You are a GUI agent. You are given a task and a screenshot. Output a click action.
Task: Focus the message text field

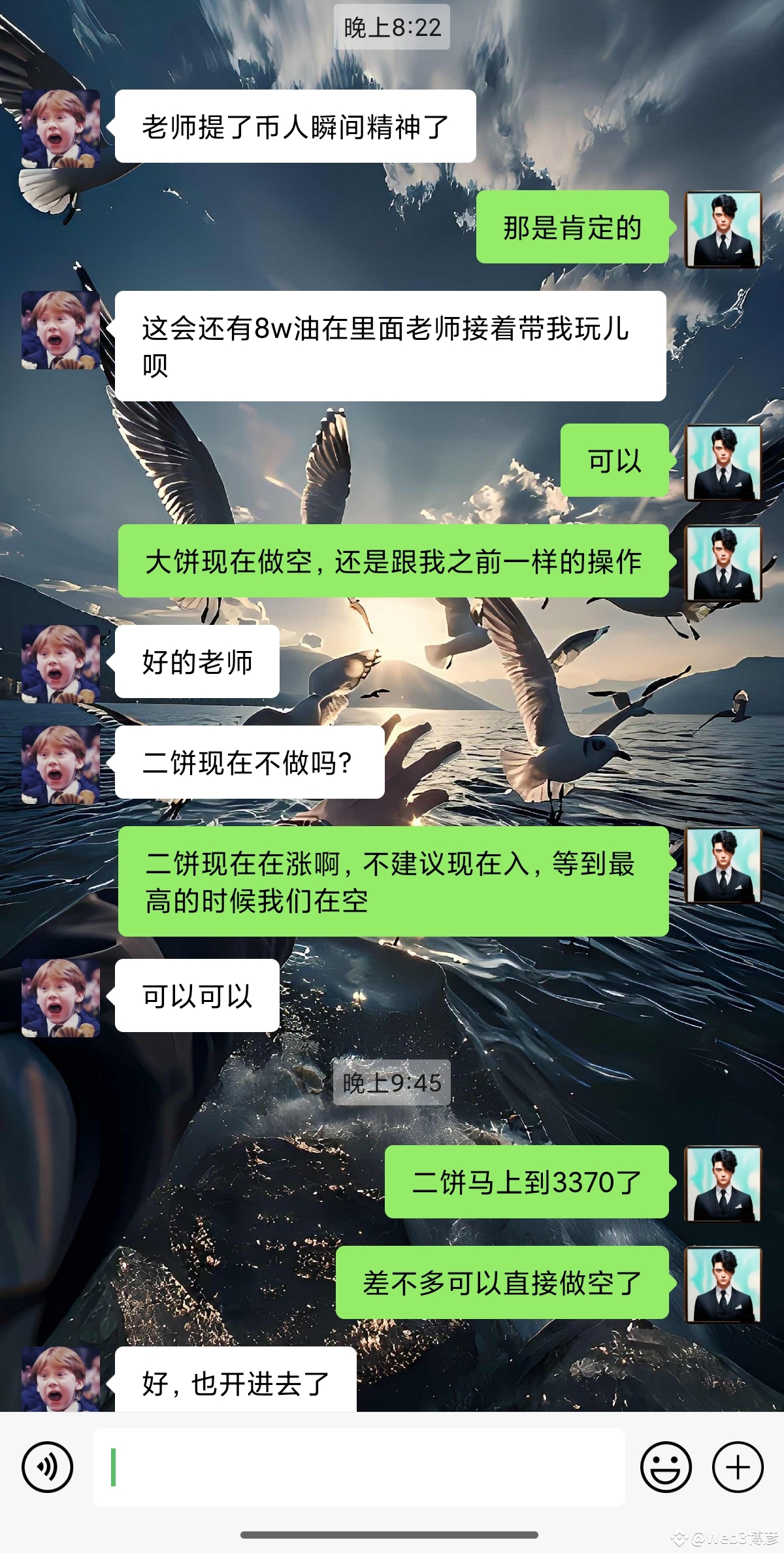[359, 1467]
